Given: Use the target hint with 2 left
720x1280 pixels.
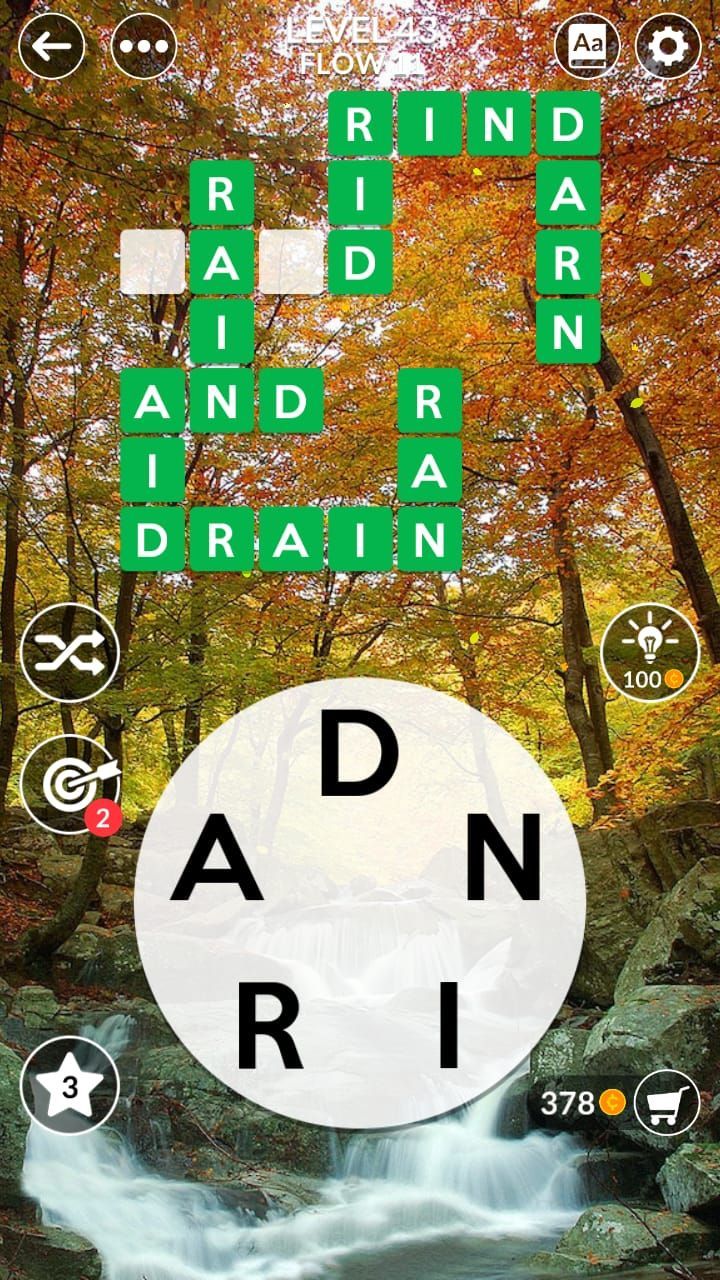Looking at the screenshot, I should pos(70,784).
